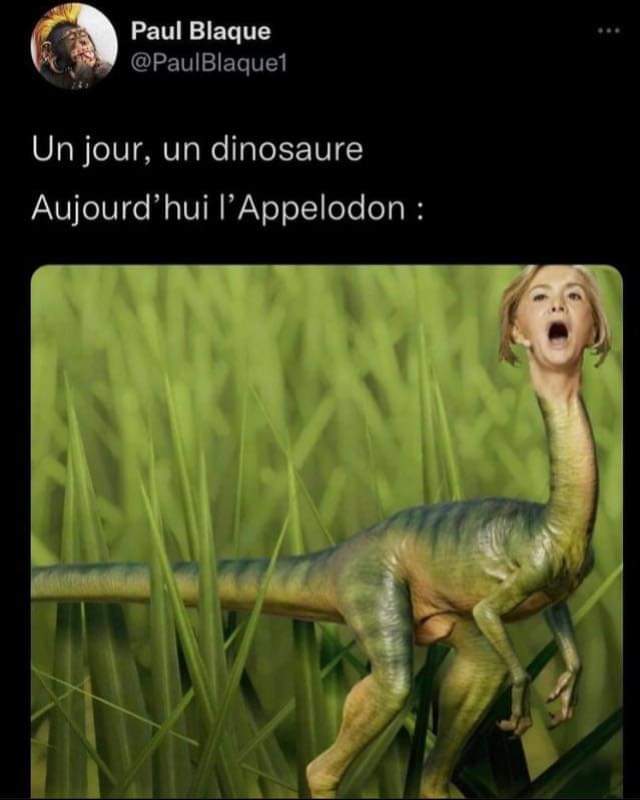Open Paul Blaque's profile picture
Image resolution: width=640 pixels, height=800 pixels.
(x=73, y=47)
